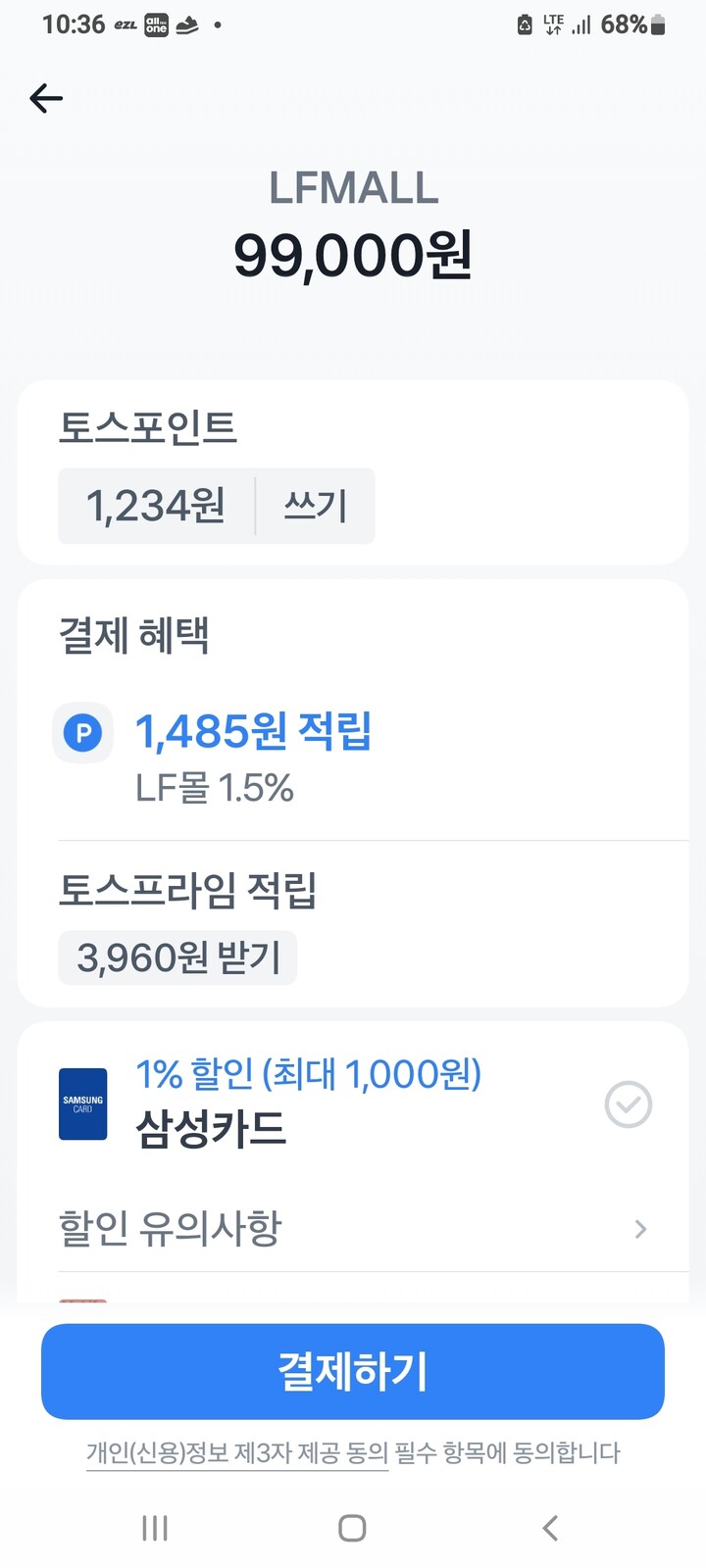Toggle the 삼성카드 1% discount checkmark

tap(629, 1104)
